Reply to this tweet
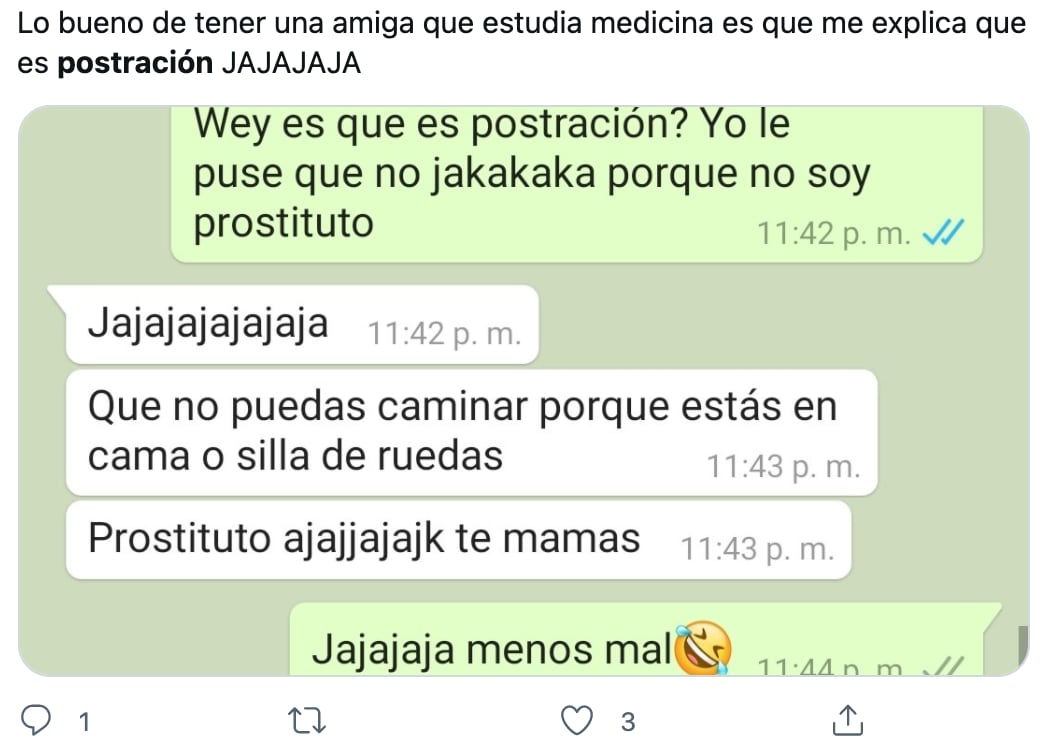Screen dimensions: 1048x746 [x=38, y=720]
